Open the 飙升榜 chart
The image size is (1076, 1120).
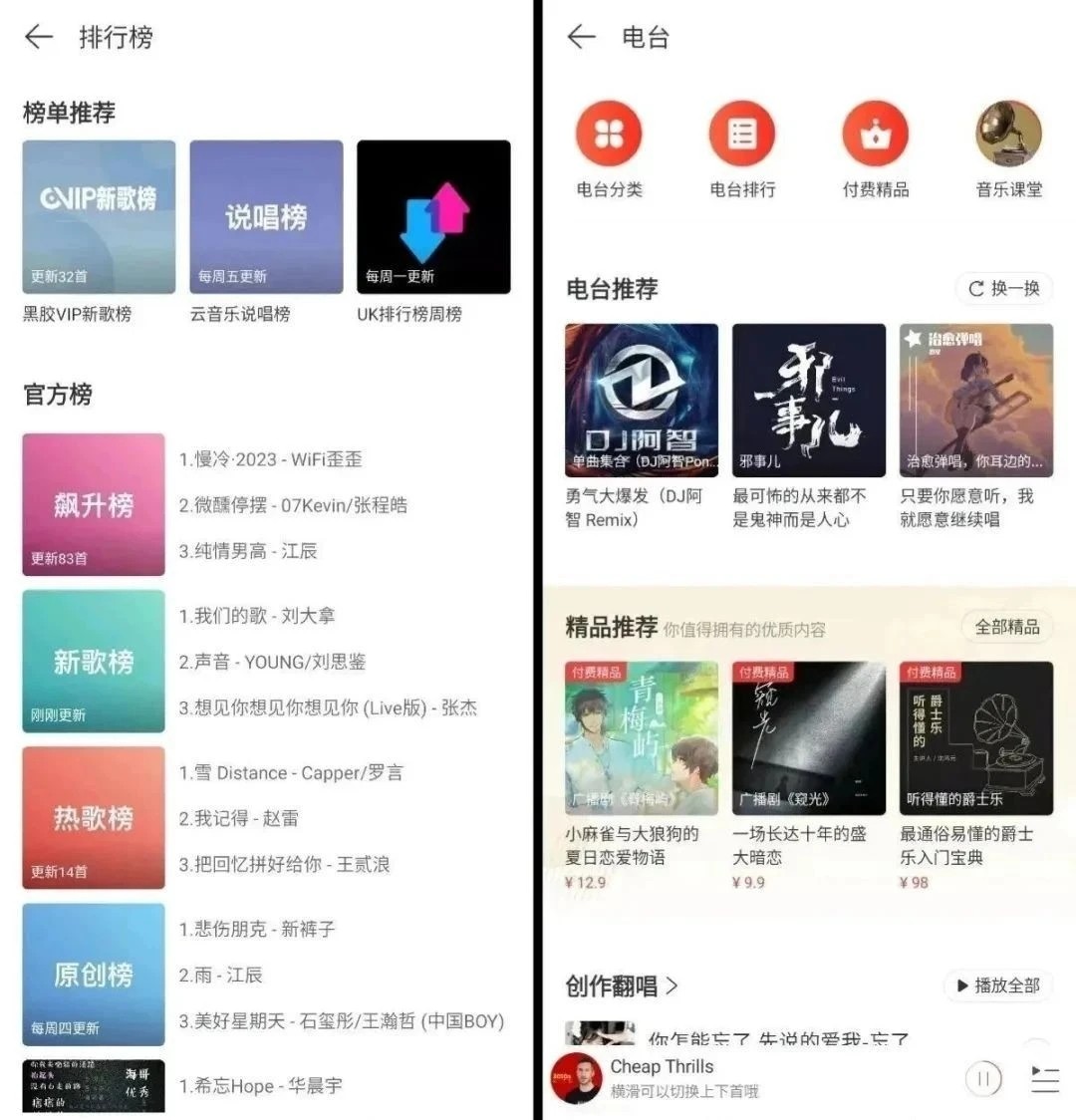94,504
